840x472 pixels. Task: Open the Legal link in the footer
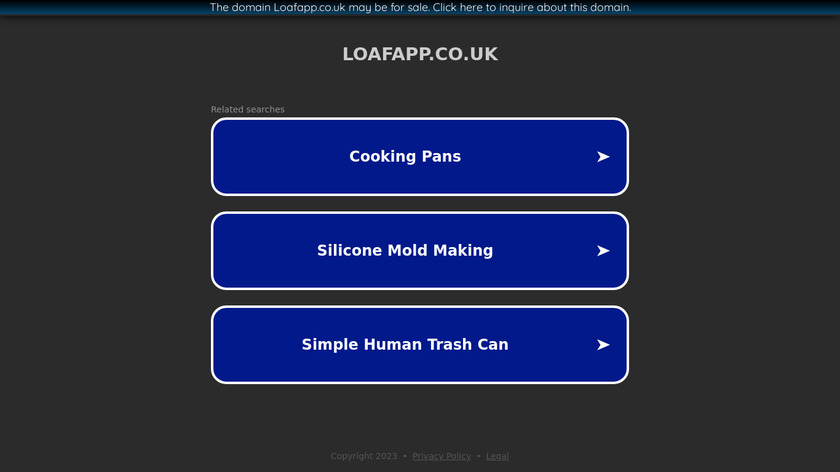pyautogui.click(x=497, y=456)
